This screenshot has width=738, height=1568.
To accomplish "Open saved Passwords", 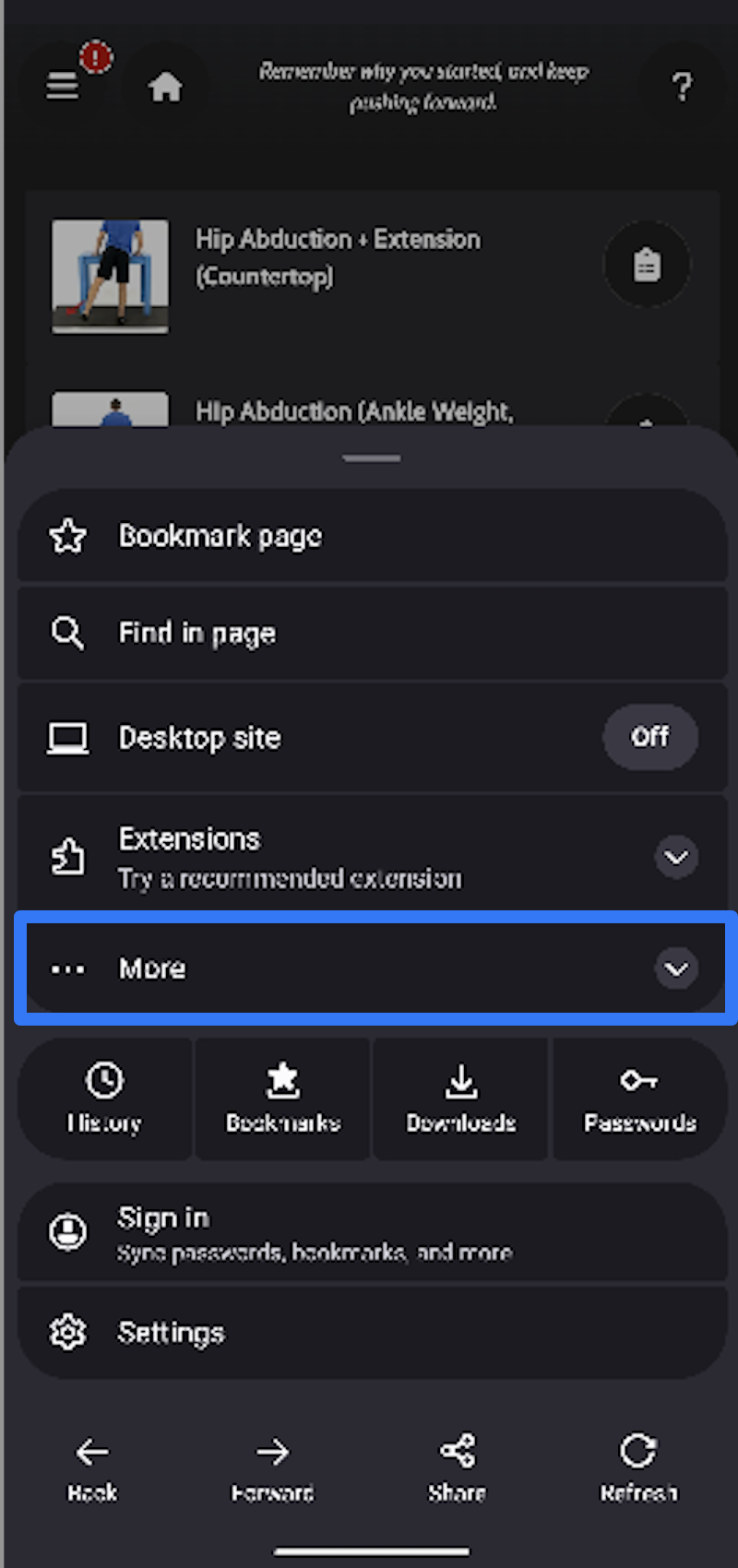I will coord(639,1098).
